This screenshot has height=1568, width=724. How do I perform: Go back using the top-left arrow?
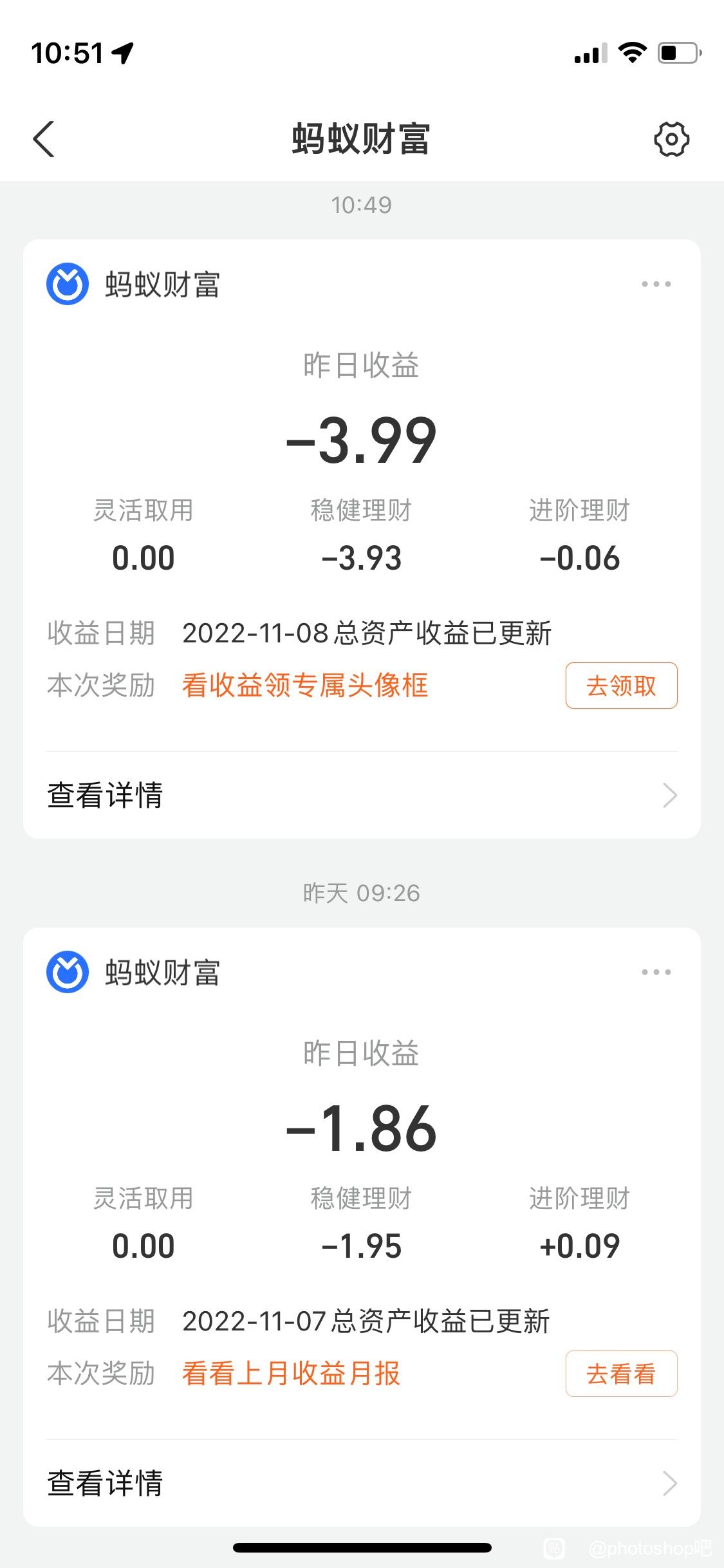pos(44,138)
